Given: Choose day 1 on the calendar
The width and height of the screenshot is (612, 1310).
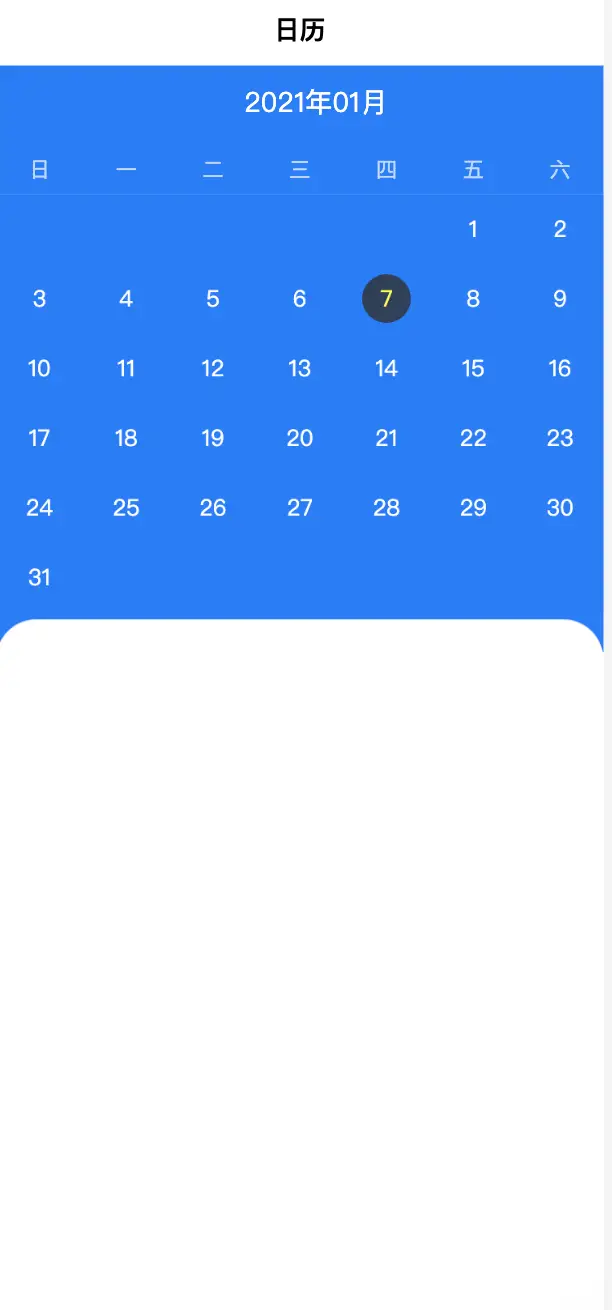Looking at the screenshot, I should point(473,229).
